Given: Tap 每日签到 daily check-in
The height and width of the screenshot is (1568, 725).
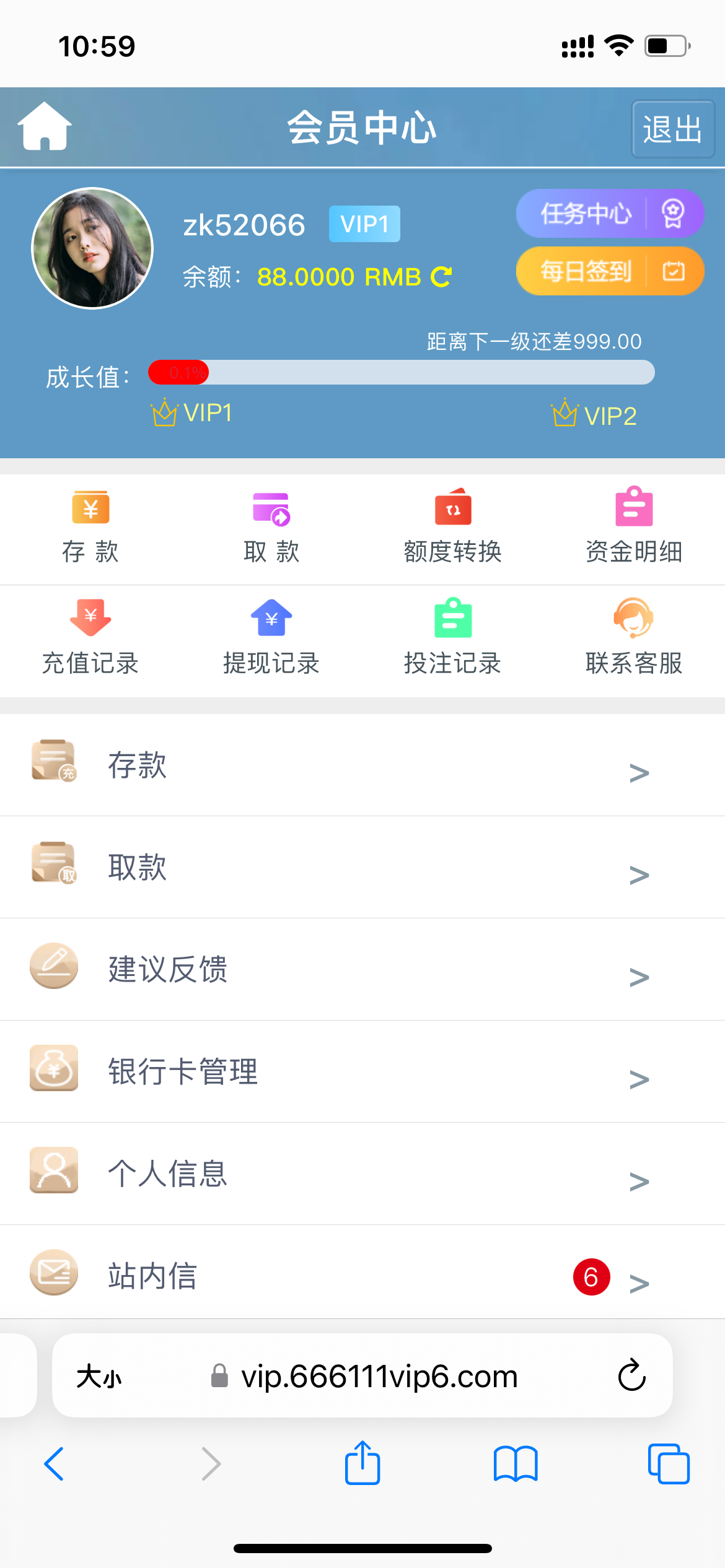Looking at the screenshot, I should [610, 271].
